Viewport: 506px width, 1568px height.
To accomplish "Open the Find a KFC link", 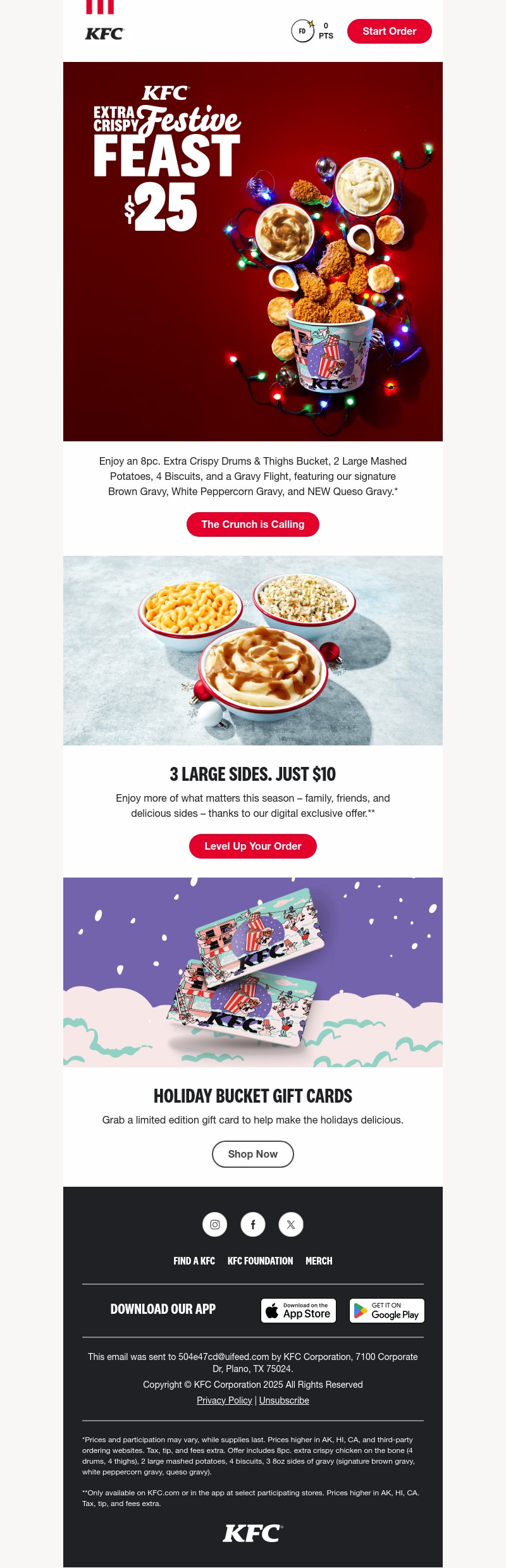I will pyautogui.click(x=194, y=1261).
